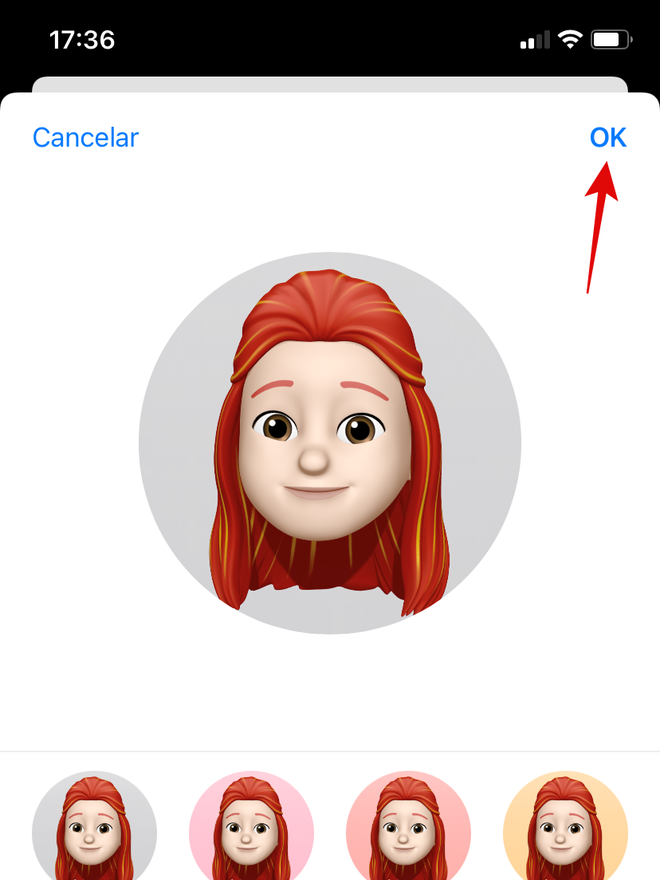The height and width of the screenshot is (880, 660).
Task: Confirm the Memoji with OK
Action: (608, 137)
